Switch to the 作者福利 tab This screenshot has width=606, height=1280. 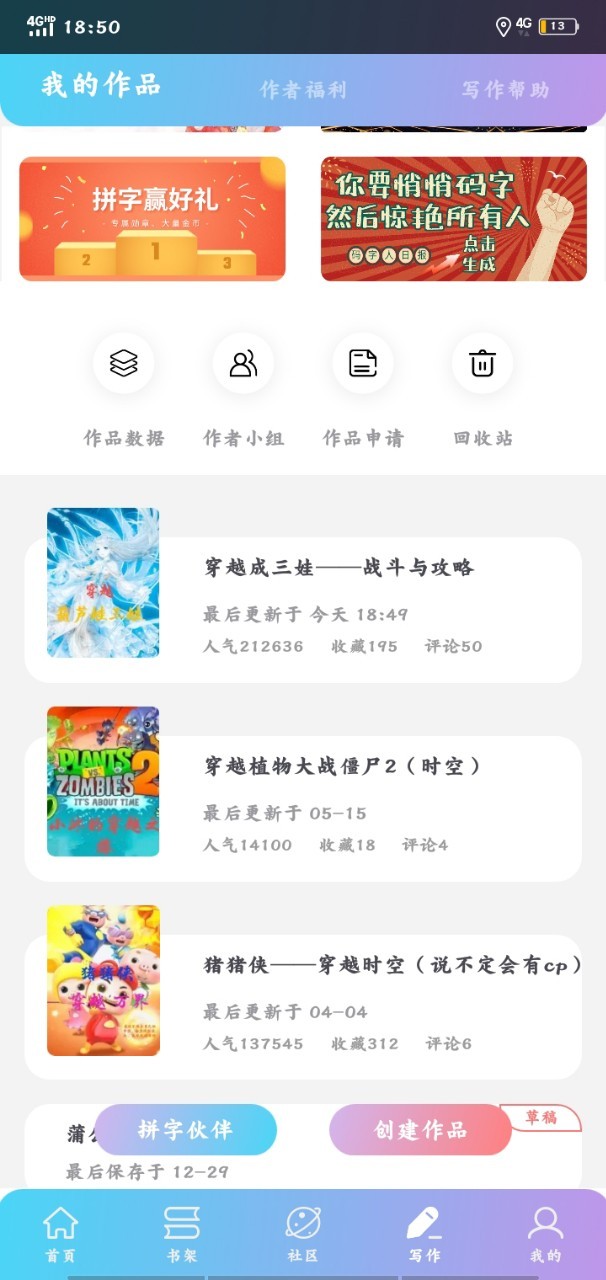coord(303,90)
